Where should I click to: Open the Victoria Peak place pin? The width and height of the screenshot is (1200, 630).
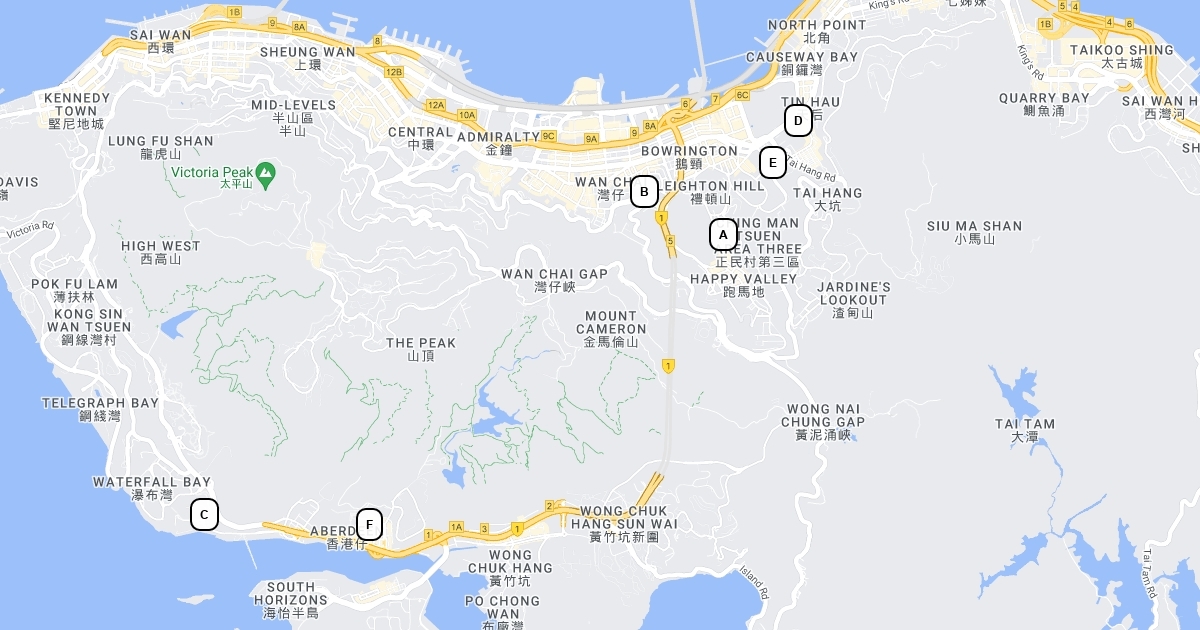coord(265,173)
